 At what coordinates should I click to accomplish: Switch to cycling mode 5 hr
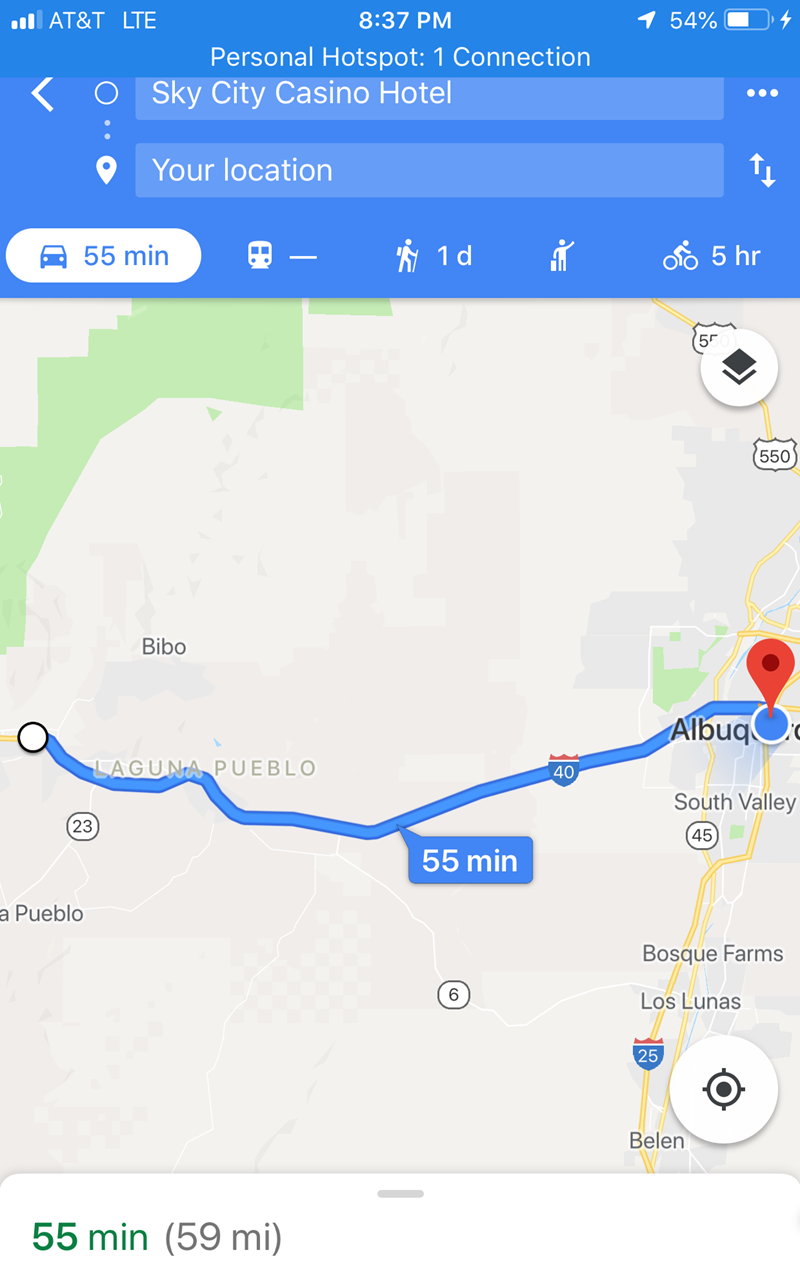pos(711,256)
